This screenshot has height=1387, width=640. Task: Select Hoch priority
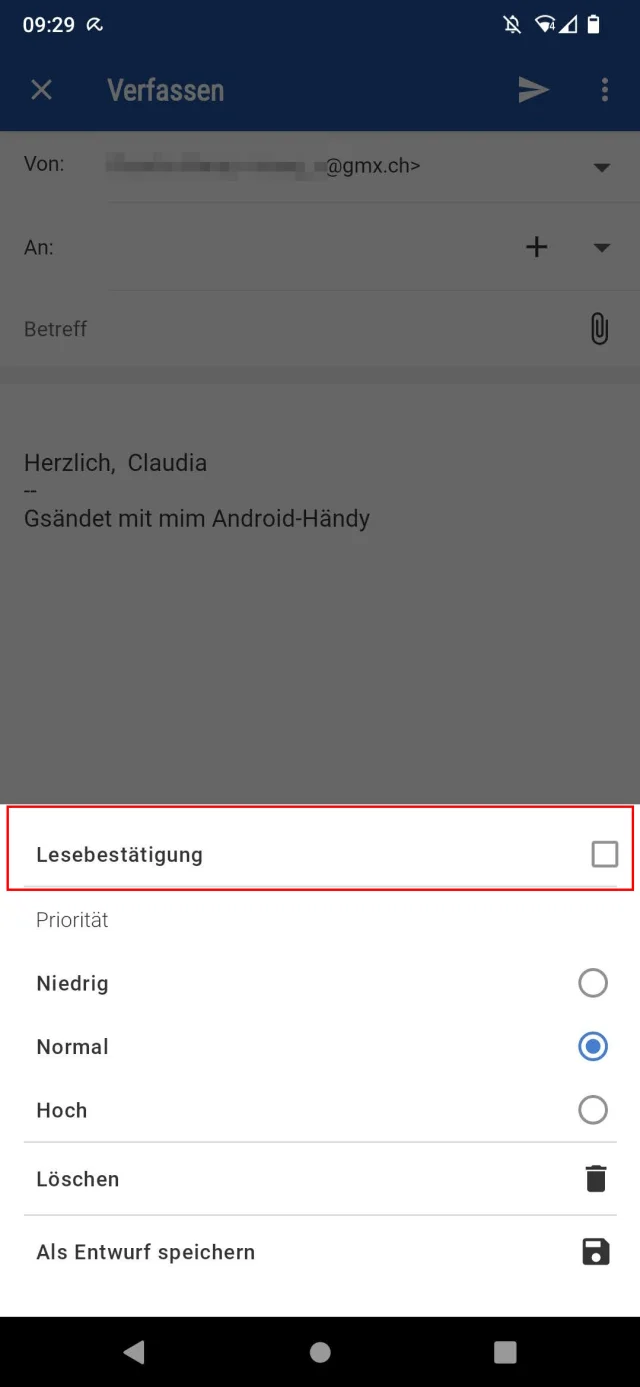[x=592, y=1110]
